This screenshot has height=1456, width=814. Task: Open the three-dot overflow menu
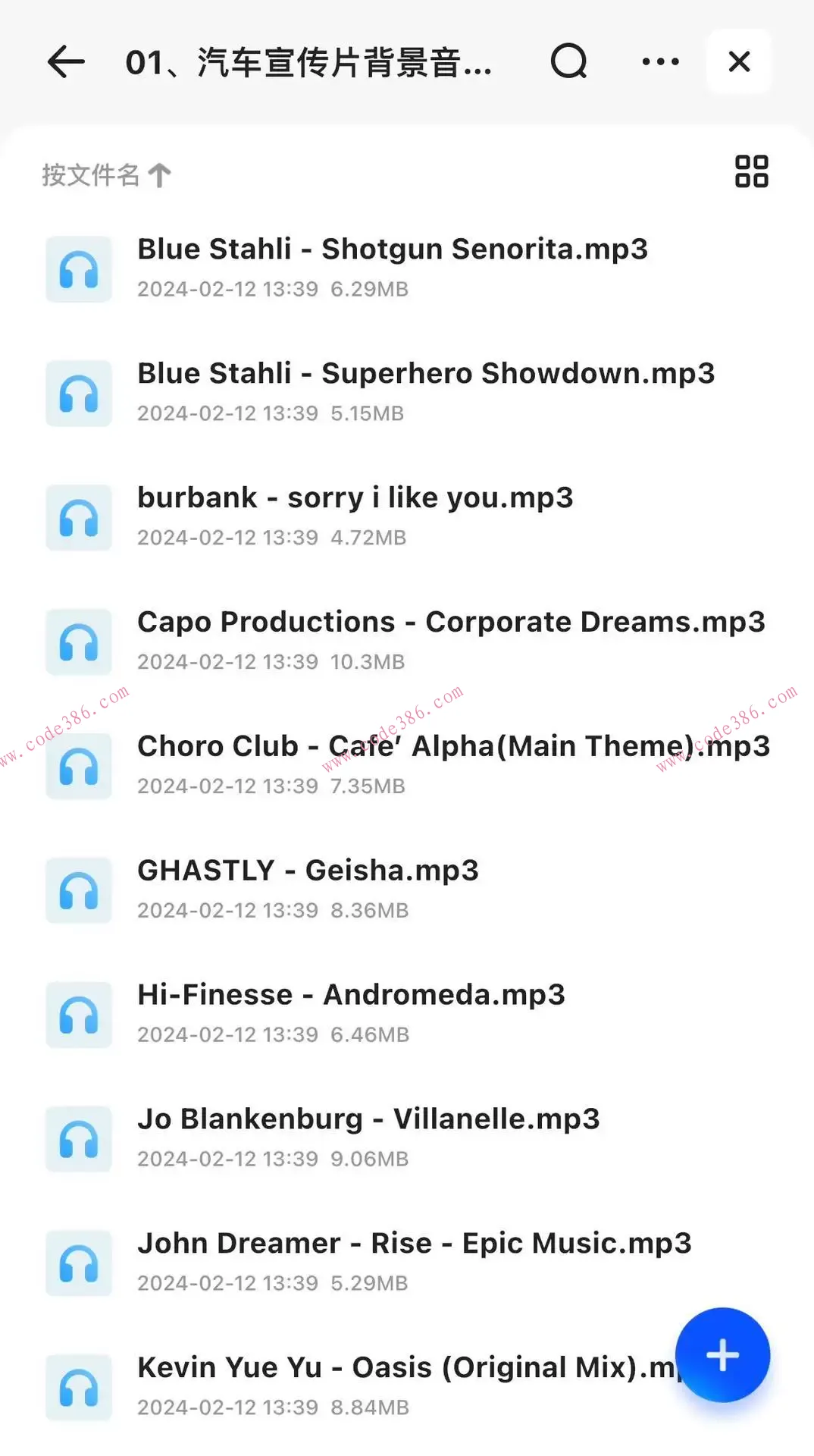660,61
